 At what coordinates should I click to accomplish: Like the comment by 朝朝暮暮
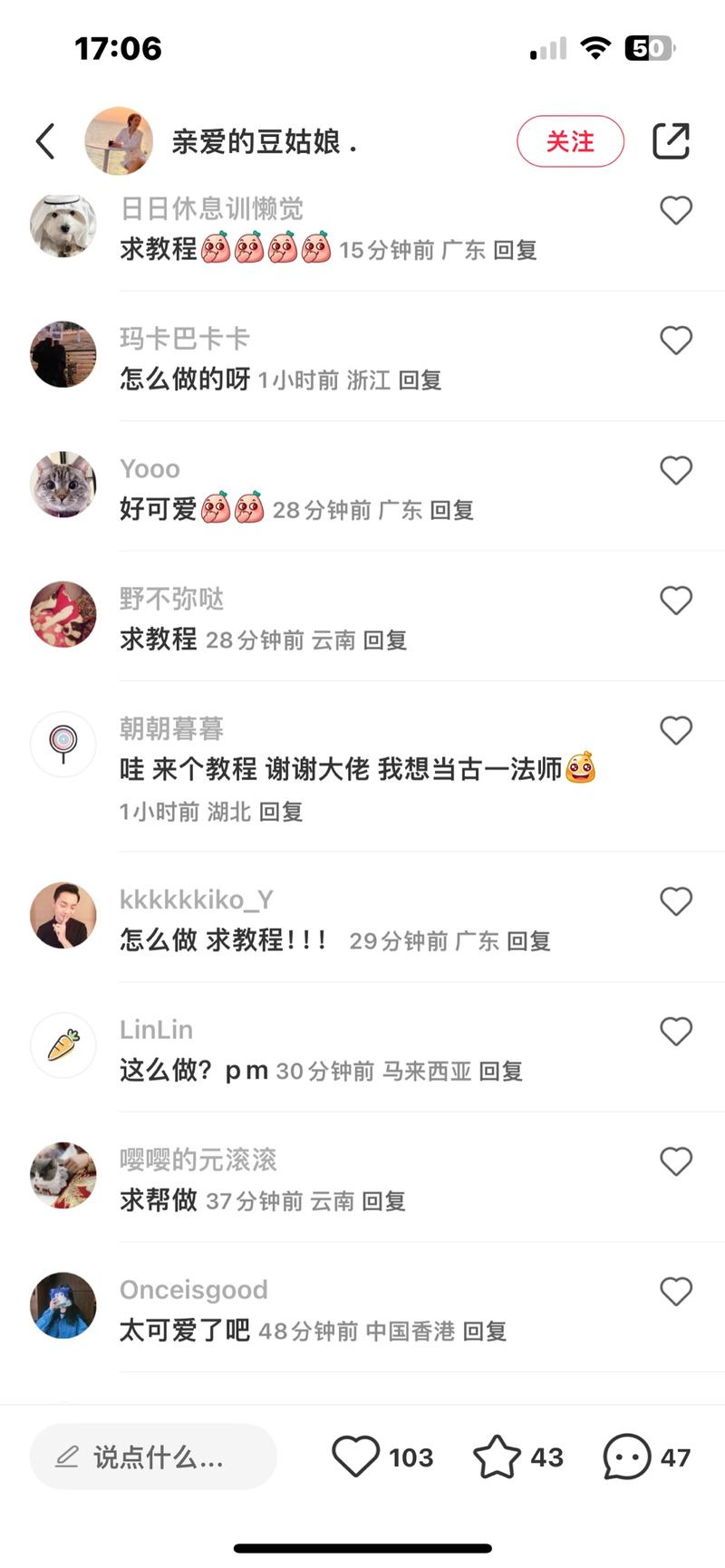click(x=676, y=730)
